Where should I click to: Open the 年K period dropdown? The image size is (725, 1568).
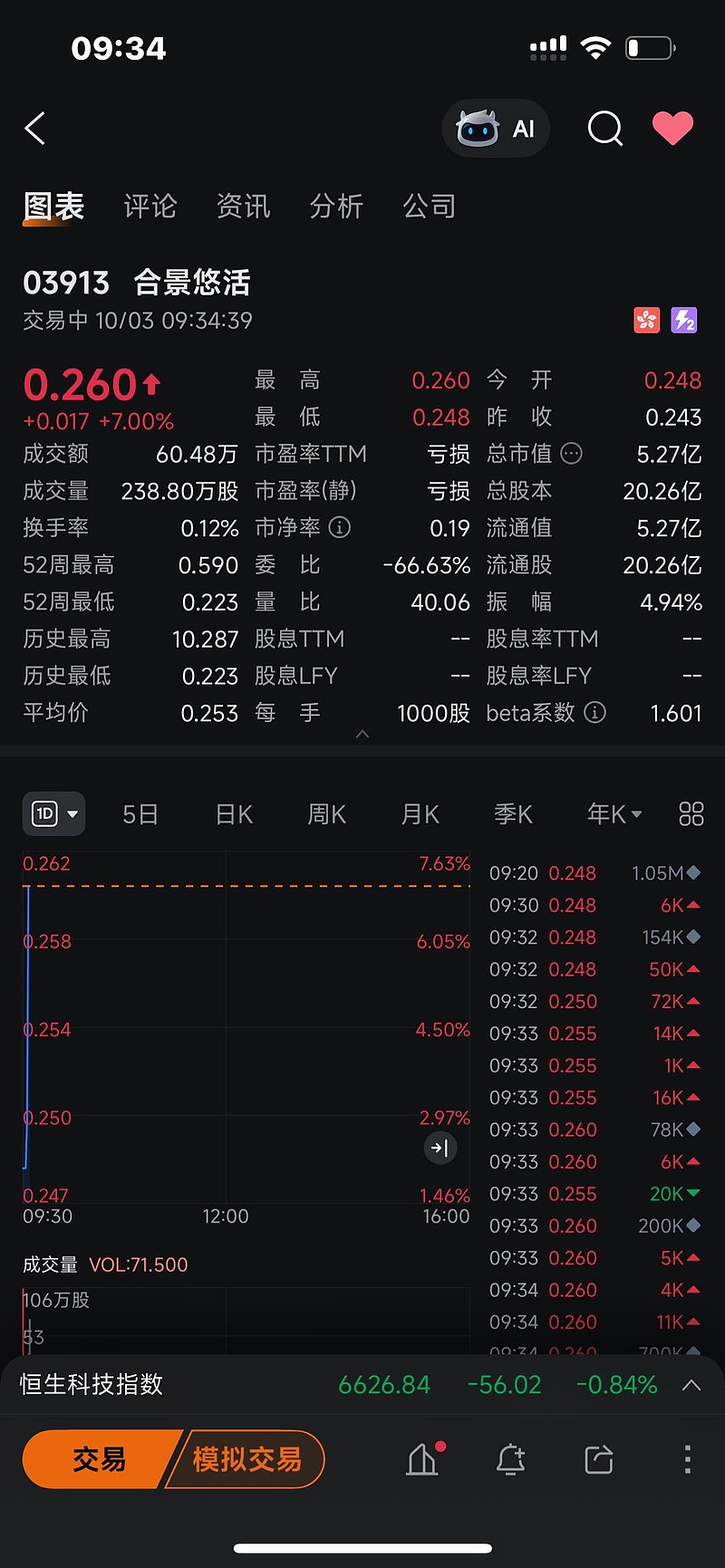tap(614, 814)
